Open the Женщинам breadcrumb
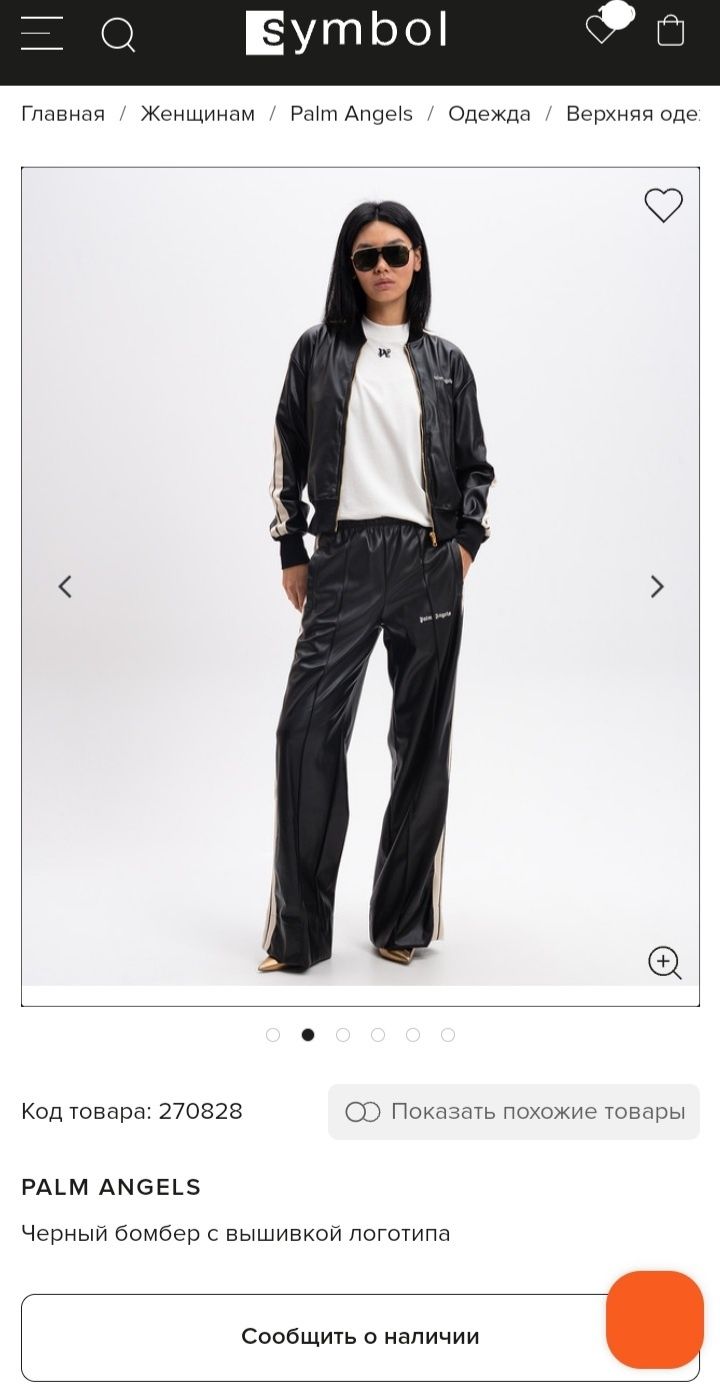 [197, 114]
